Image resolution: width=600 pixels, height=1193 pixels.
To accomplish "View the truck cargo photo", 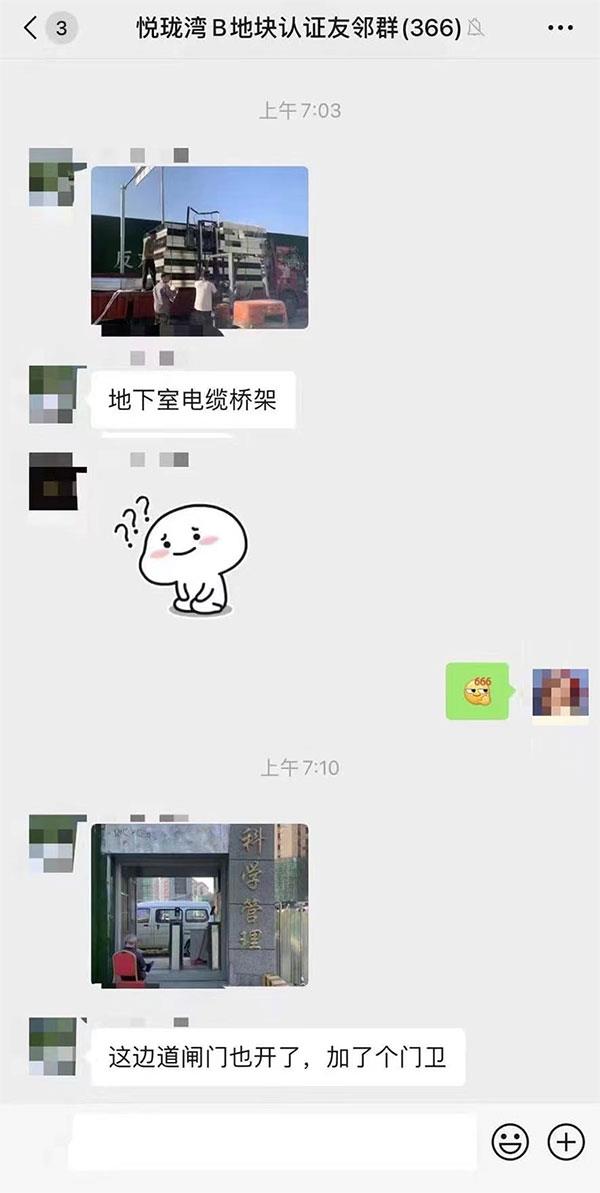I will tap(199, 247).
